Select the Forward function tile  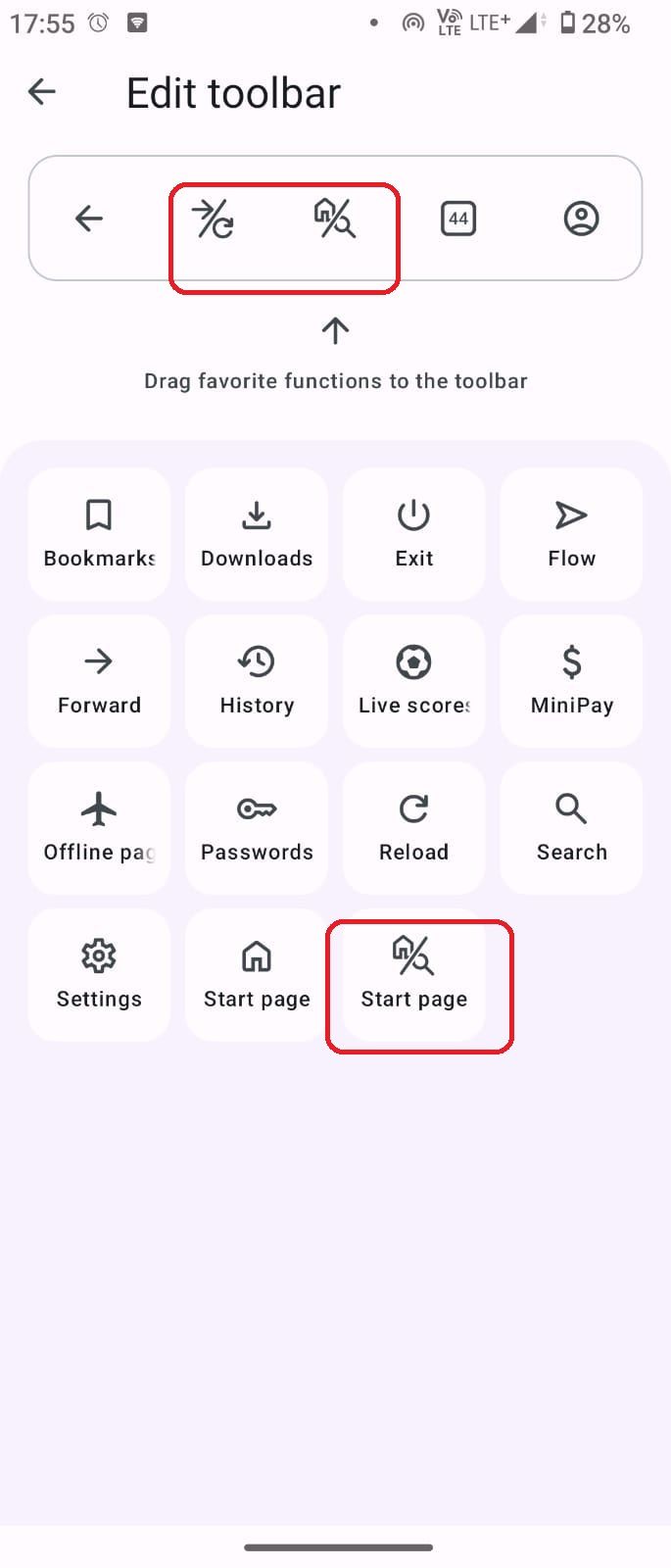99,681
